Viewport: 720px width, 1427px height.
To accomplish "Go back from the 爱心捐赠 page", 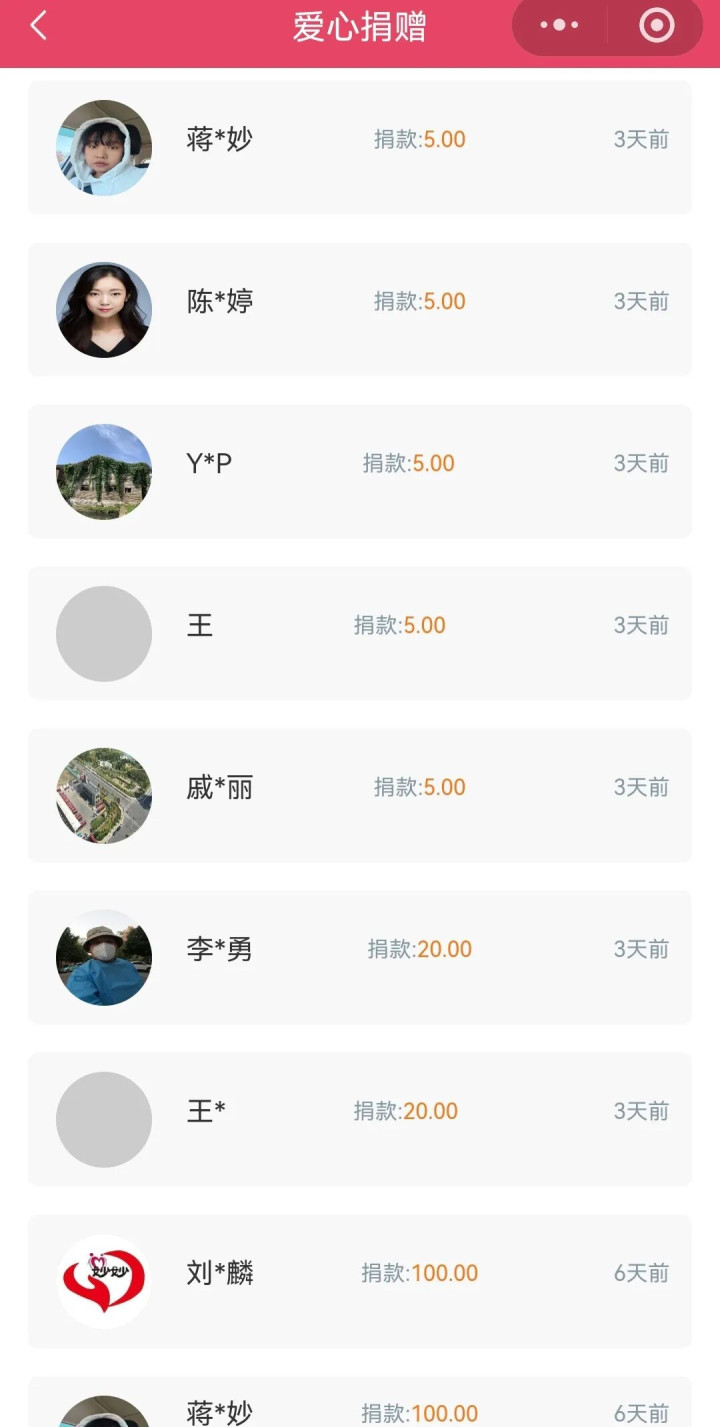I will [39, 26].
